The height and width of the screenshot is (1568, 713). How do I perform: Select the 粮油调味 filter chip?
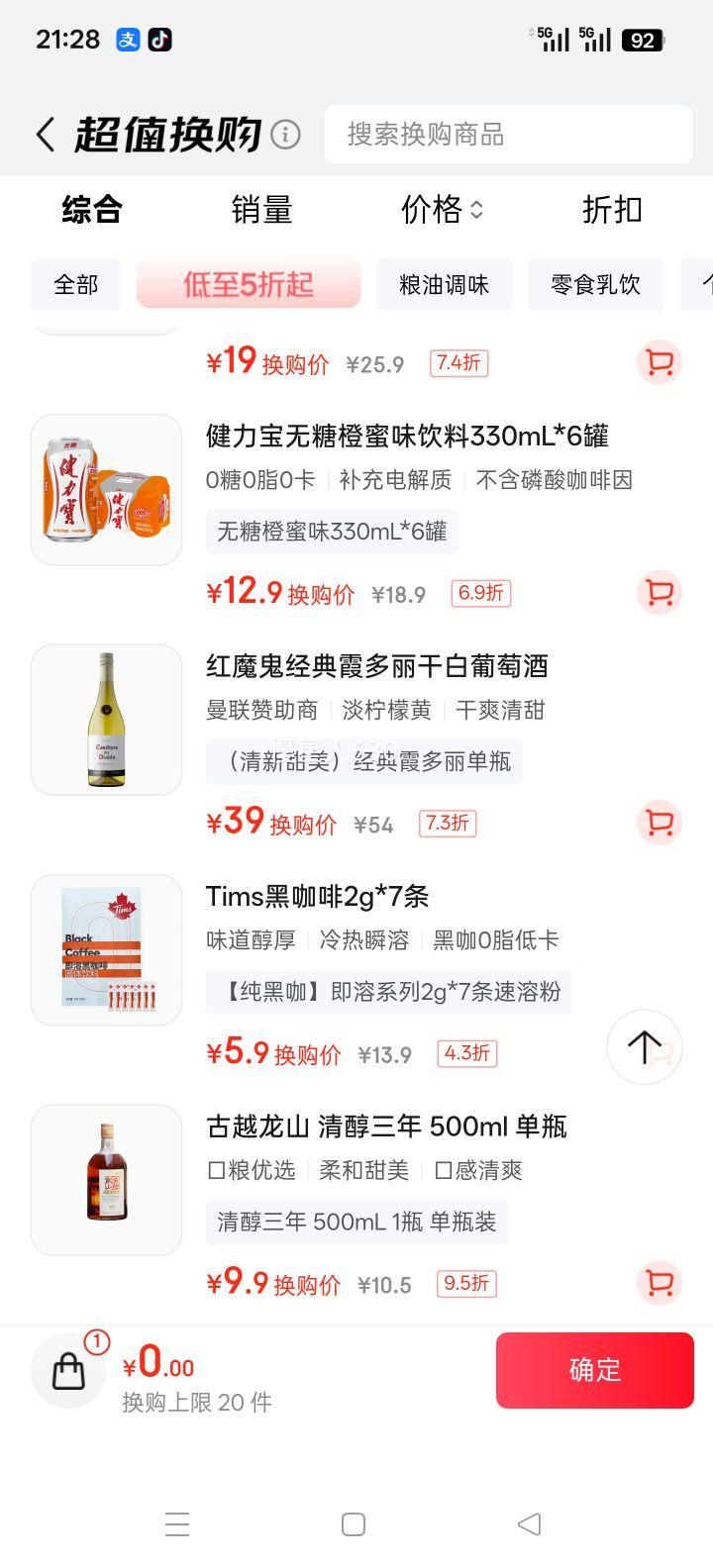(444, 284)
